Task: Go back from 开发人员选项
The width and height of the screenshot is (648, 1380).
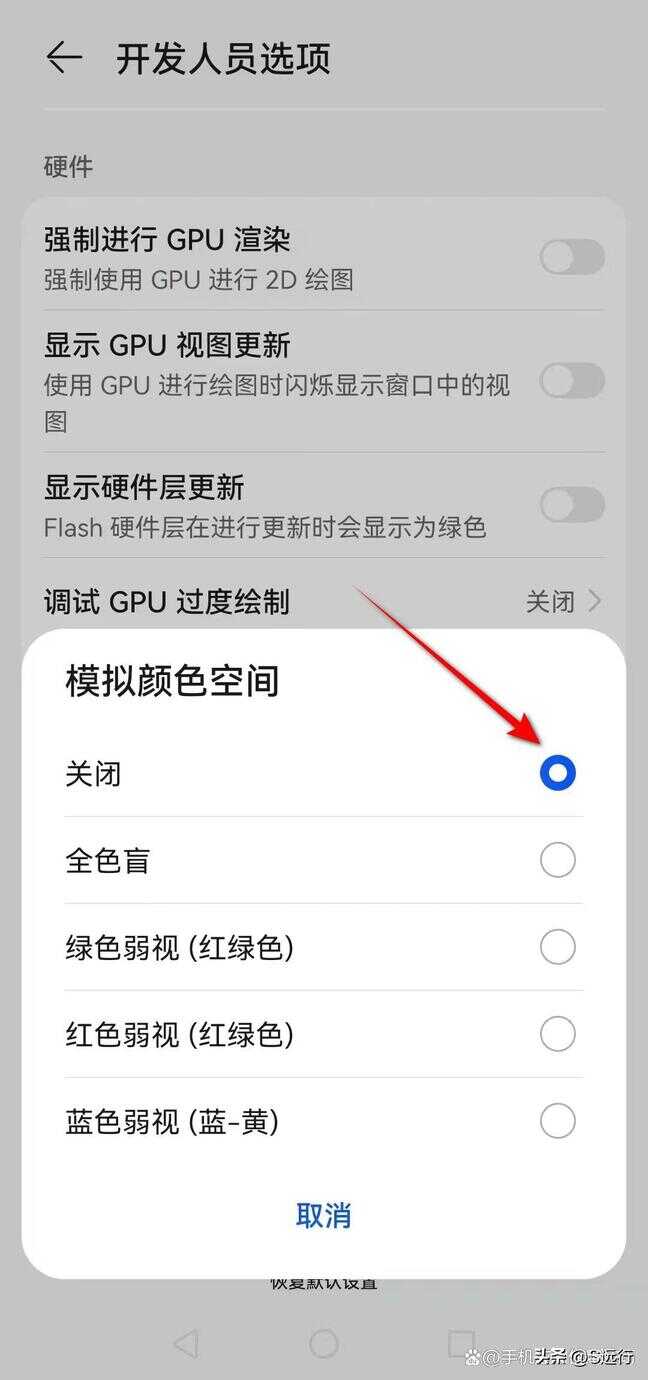Action: click(64, 58)
